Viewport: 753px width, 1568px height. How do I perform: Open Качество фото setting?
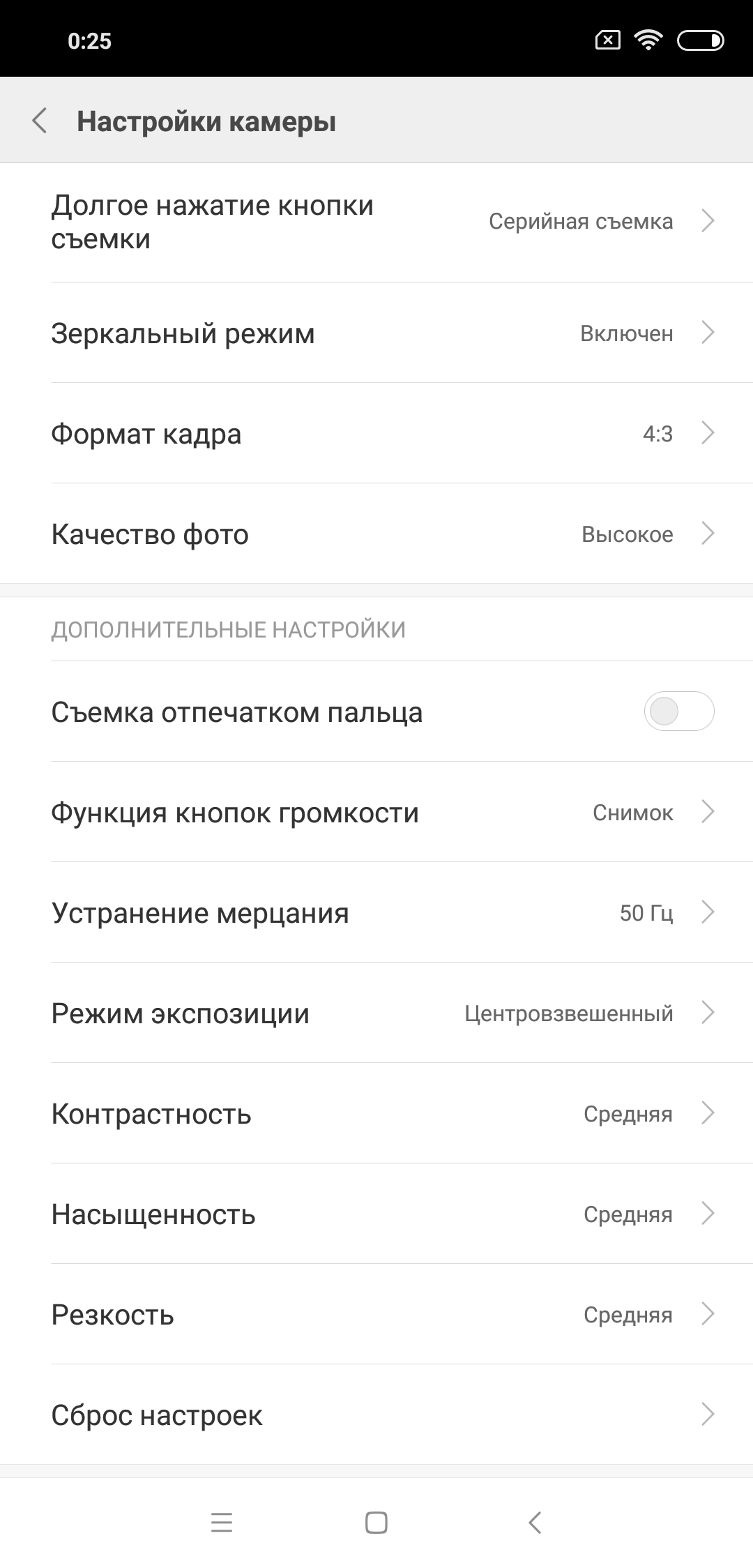(376, 534)
